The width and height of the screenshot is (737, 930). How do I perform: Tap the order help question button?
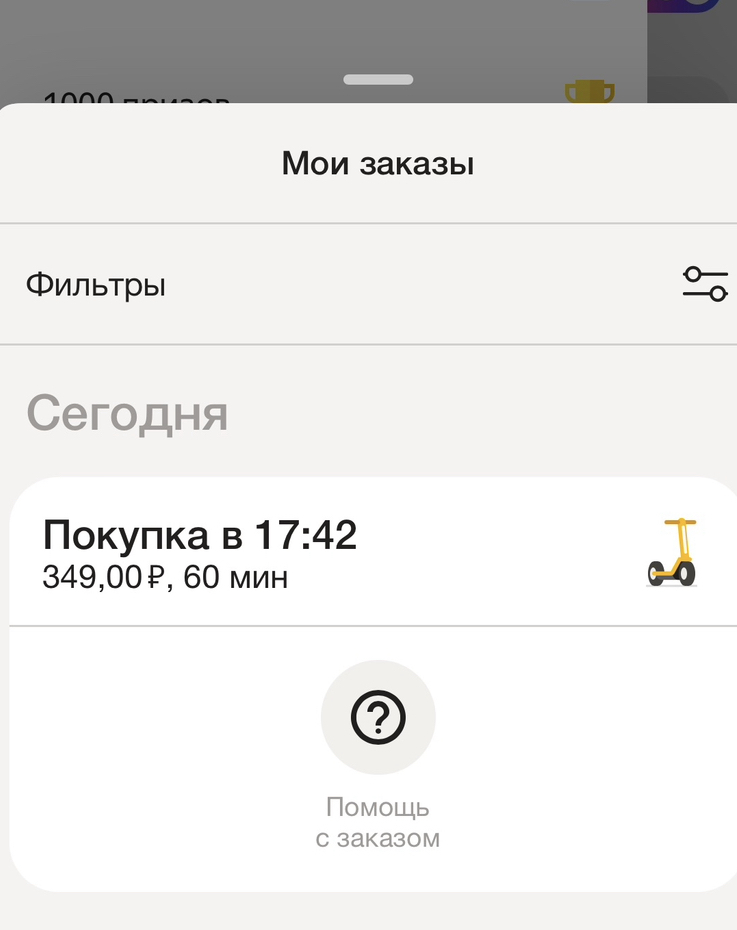[378, 716]
